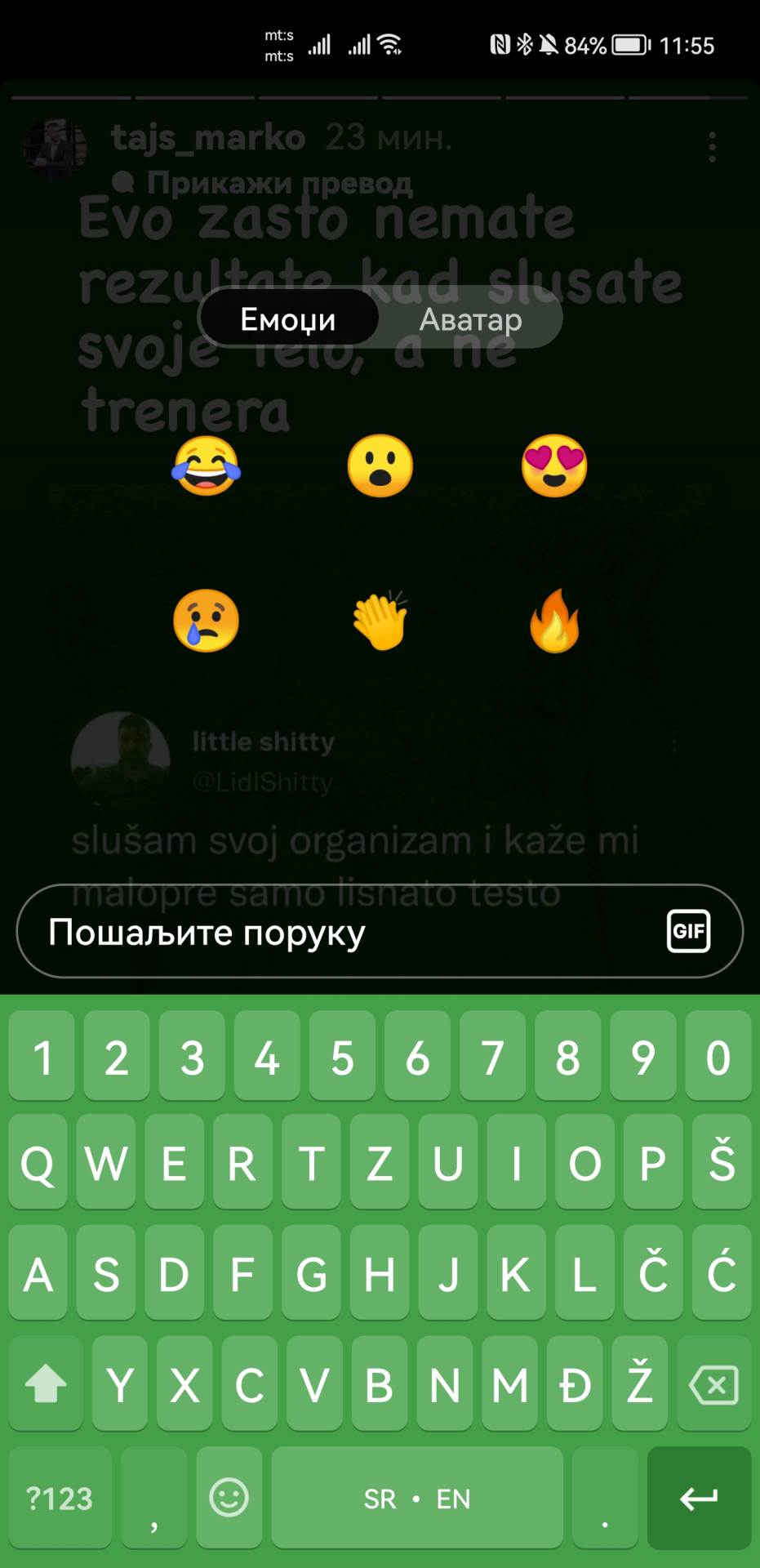Switch keyboard to ?123 symbols
The width and height of the screenshot is (760, 1568).
[60, 1497]
